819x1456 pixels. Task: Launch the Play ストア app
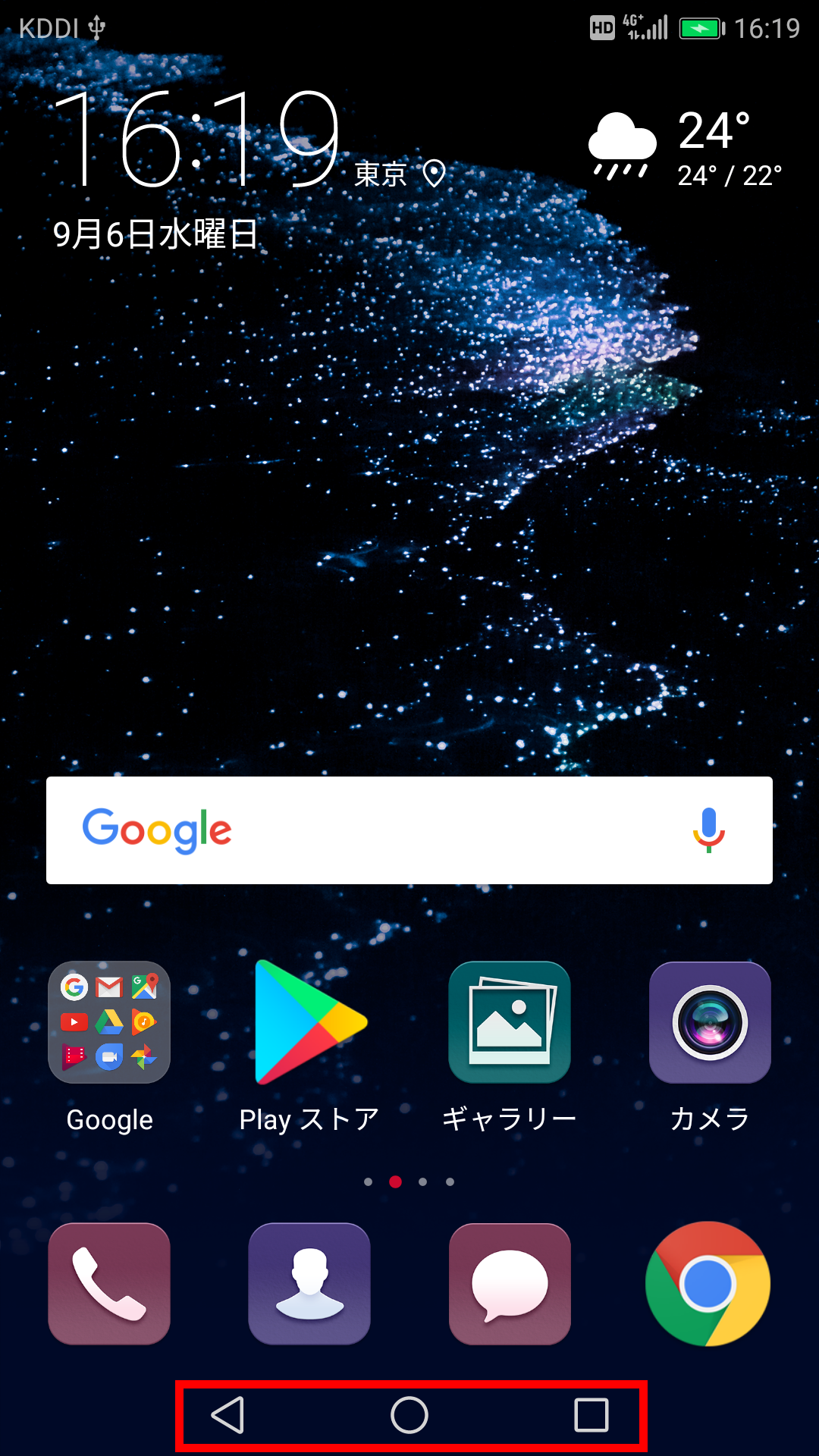309,1022
